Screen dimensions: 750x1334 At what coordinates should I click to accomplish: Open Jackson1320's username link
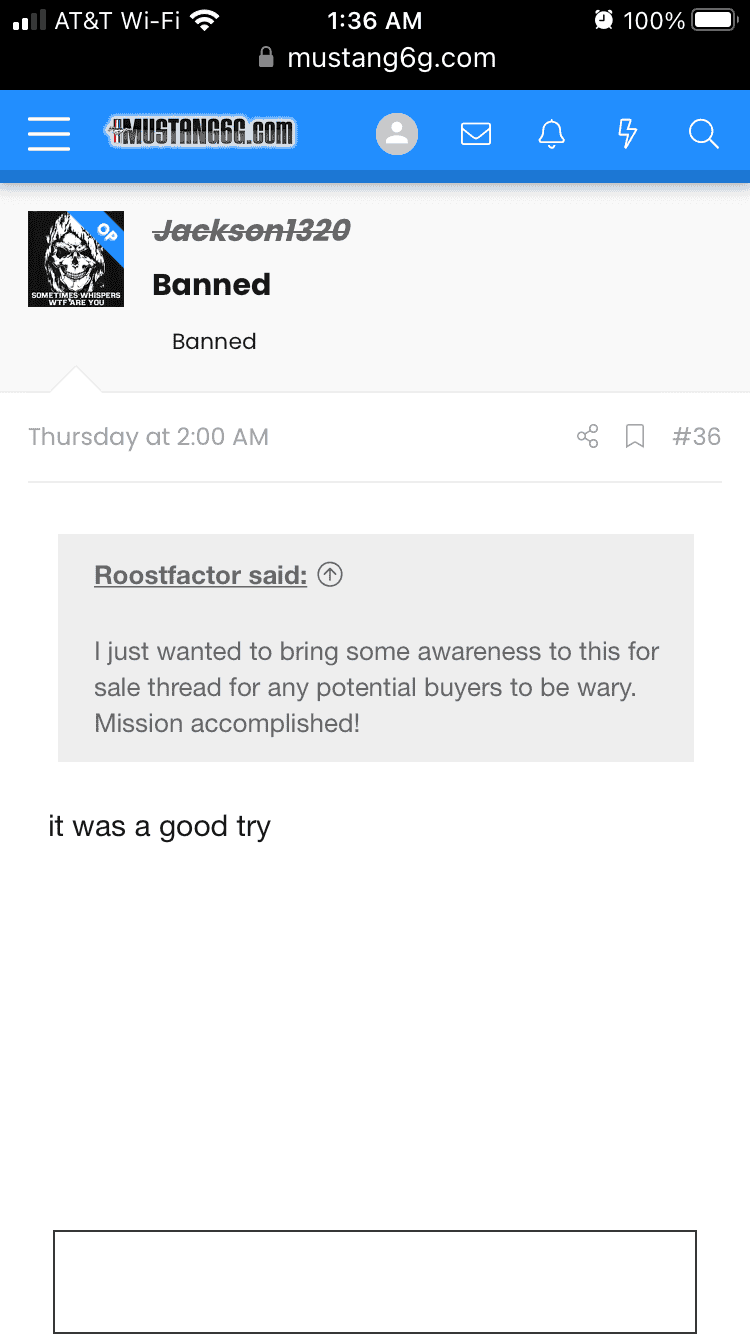[251, 231]
